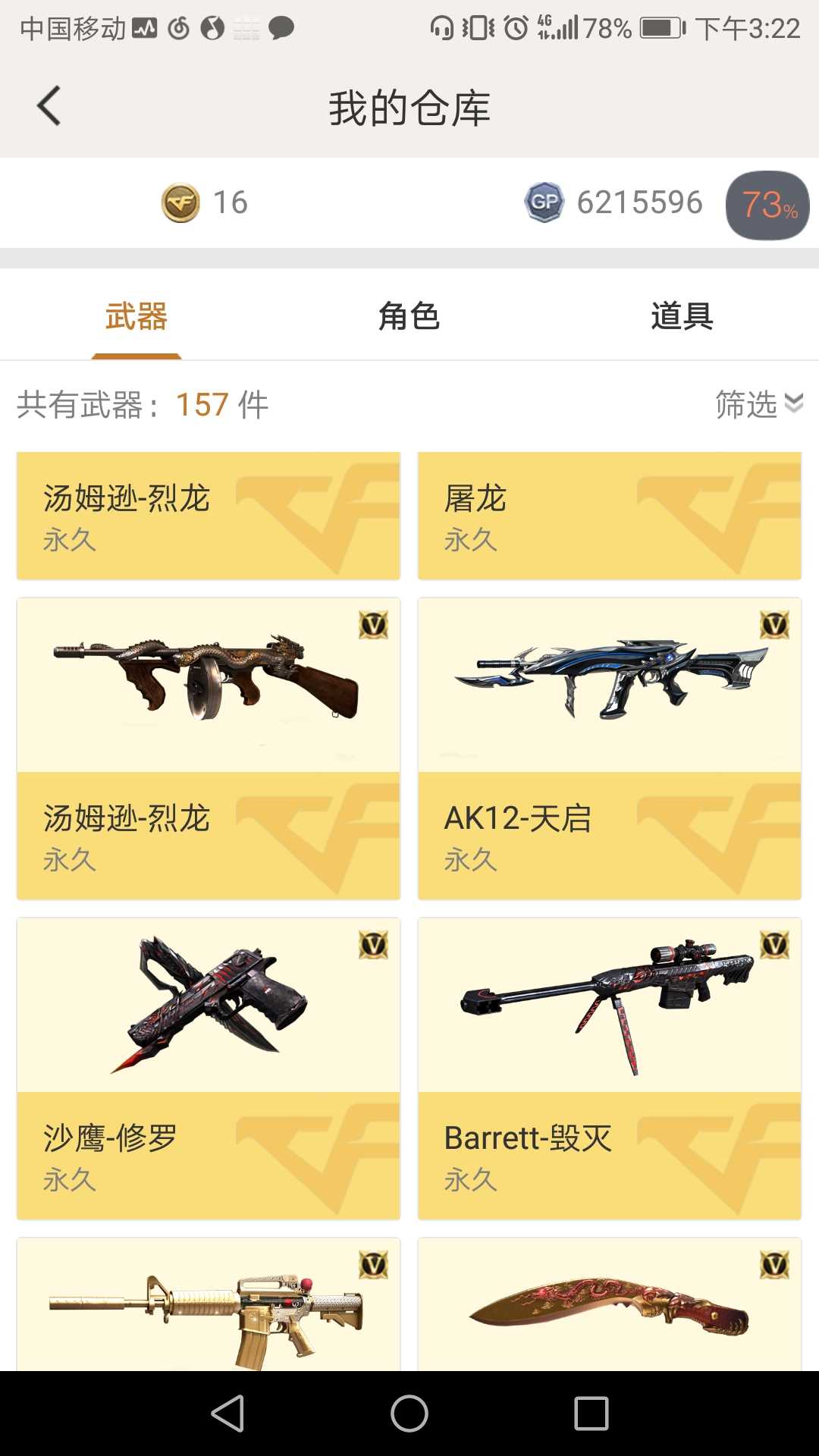Open the red dragon knife card

tap(609, 1306)
